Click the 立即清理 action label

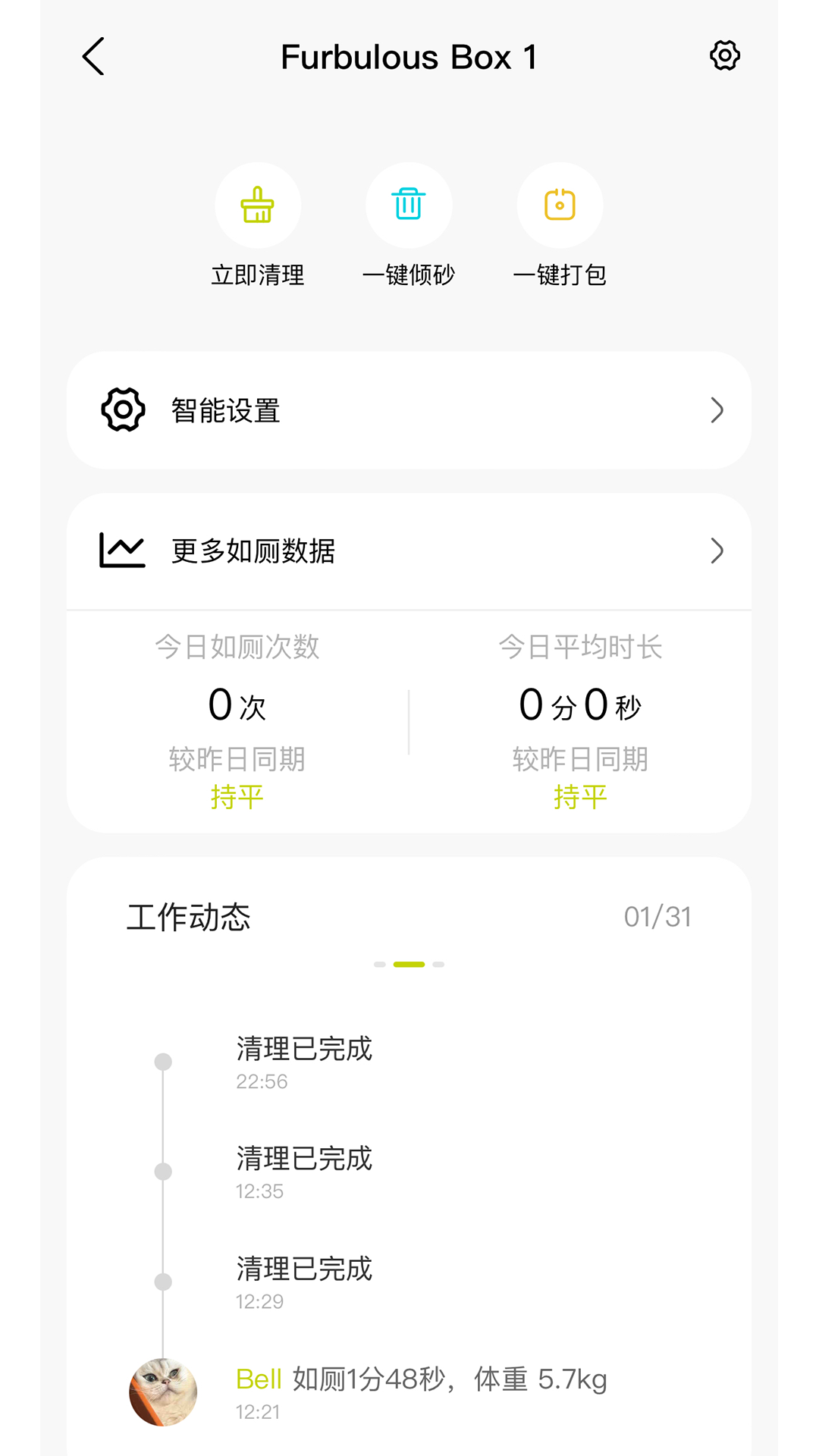pyautogui.click(x=258, y=275)
